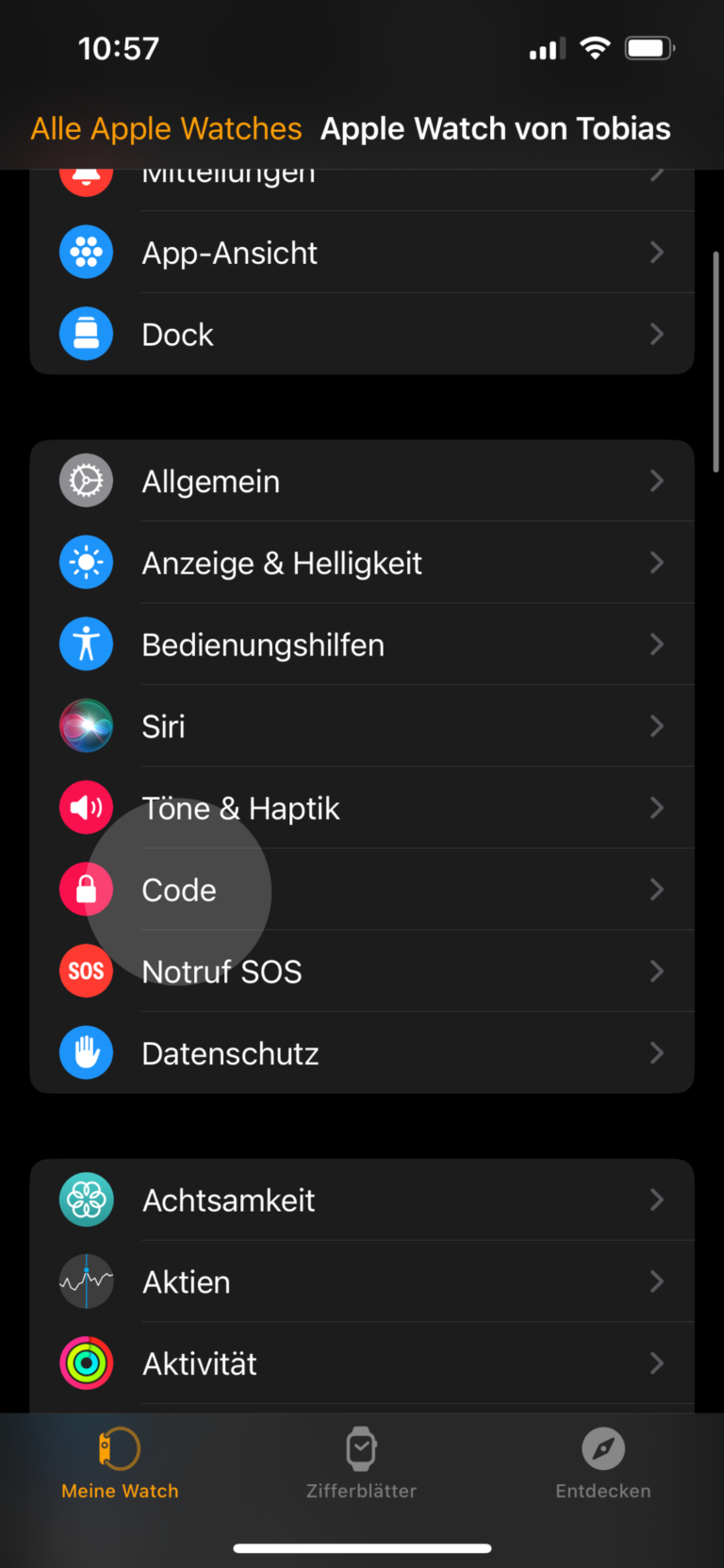This screenshot has width=724, height=1568.
Task: Tap the Aktivität rings icon
Action: [86, 1362]
